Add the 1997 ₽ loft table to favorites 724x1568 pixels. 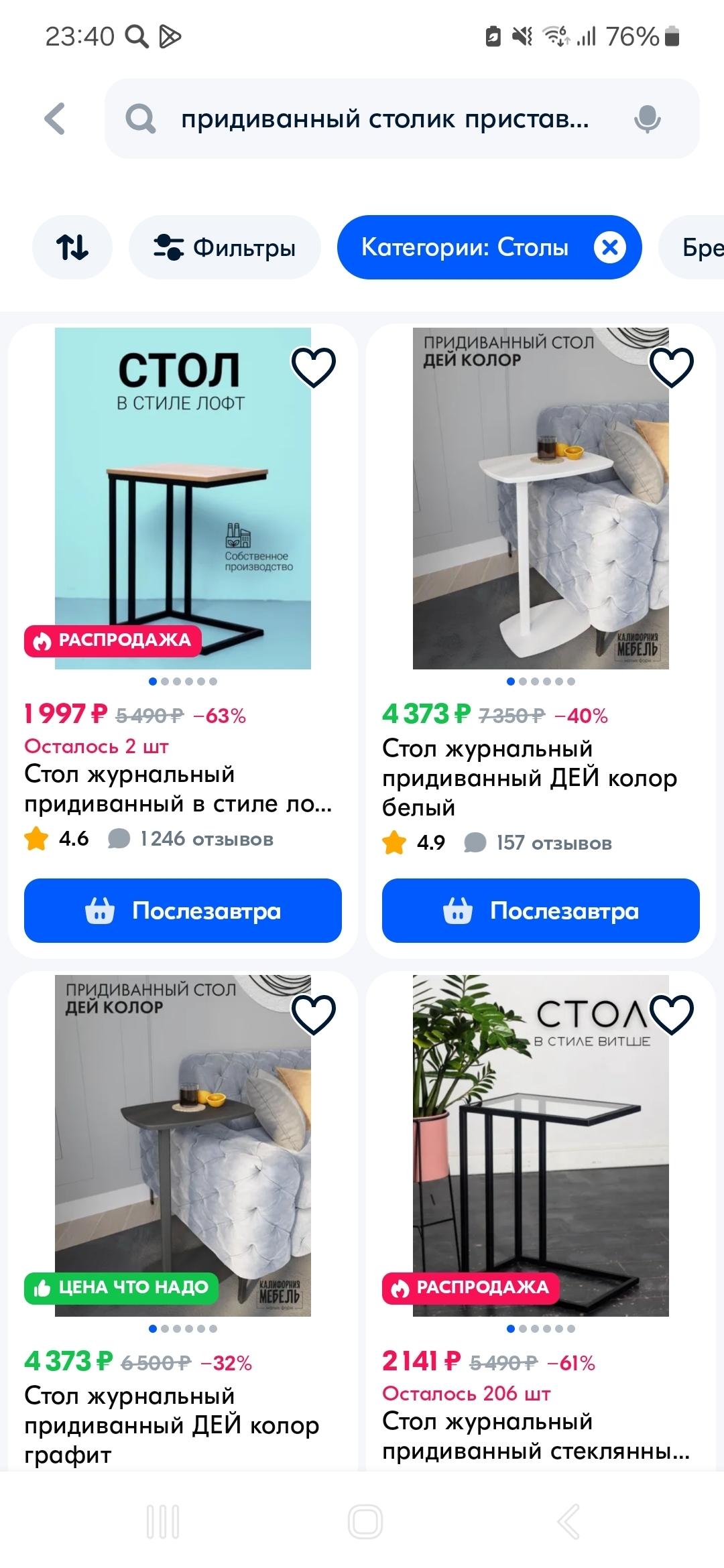click(313, 367)
